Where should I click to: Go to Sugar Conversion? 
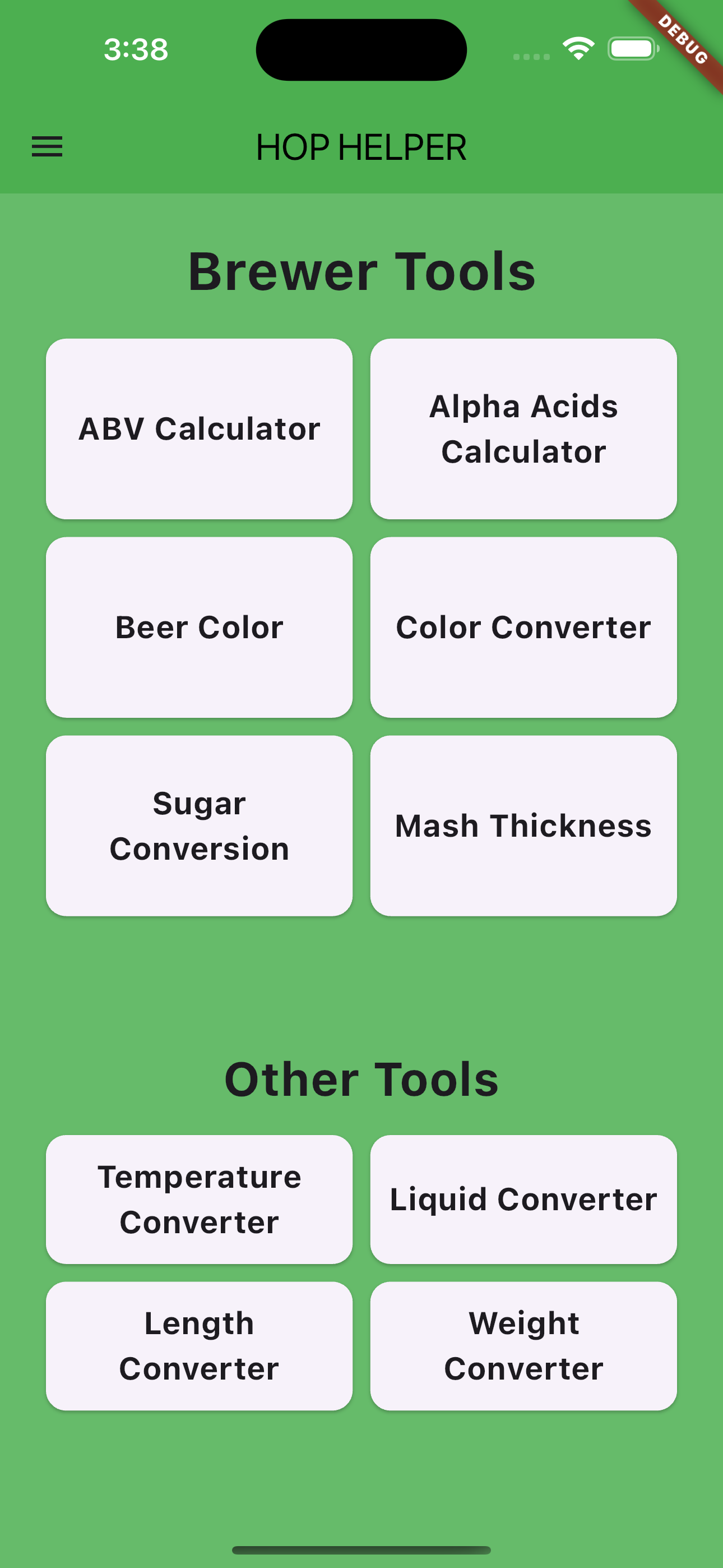pos(199,826)
